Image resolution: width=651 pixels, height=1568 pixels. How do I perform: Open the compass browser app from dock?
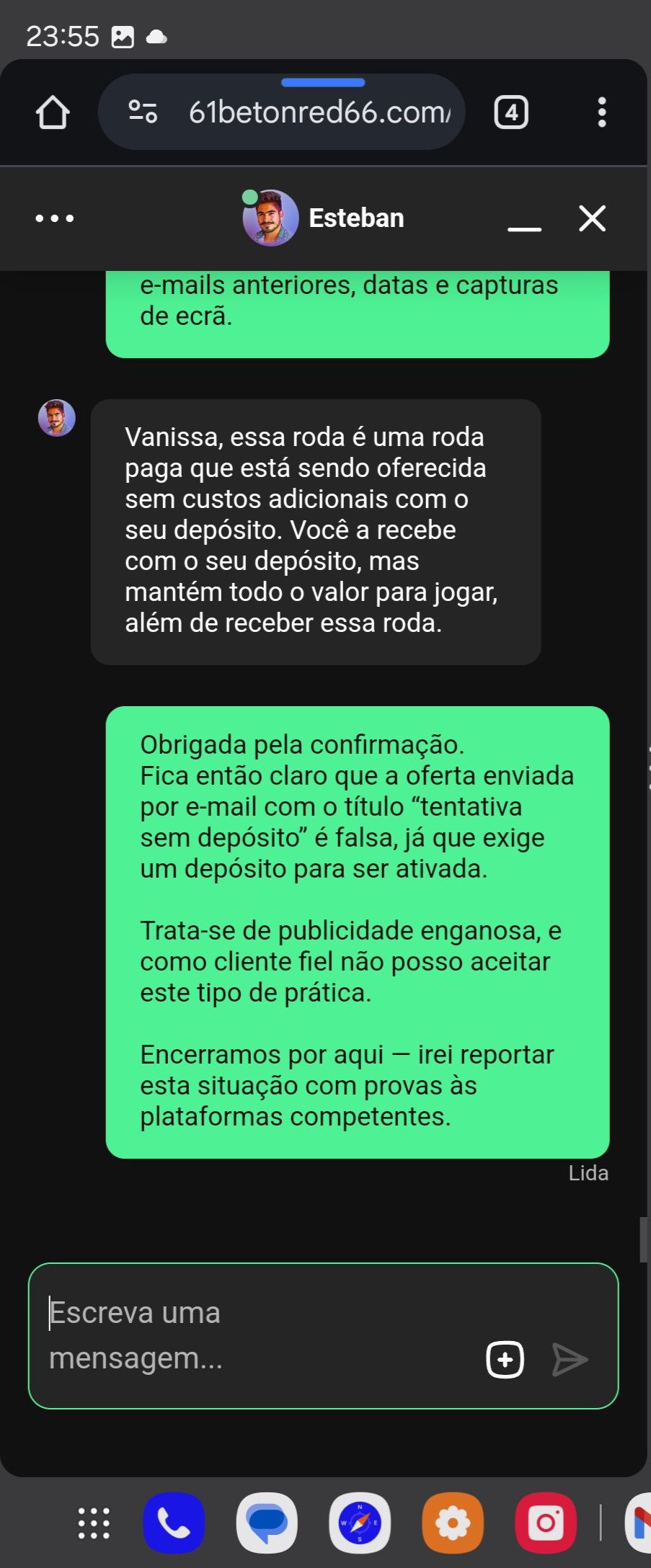360,1523
